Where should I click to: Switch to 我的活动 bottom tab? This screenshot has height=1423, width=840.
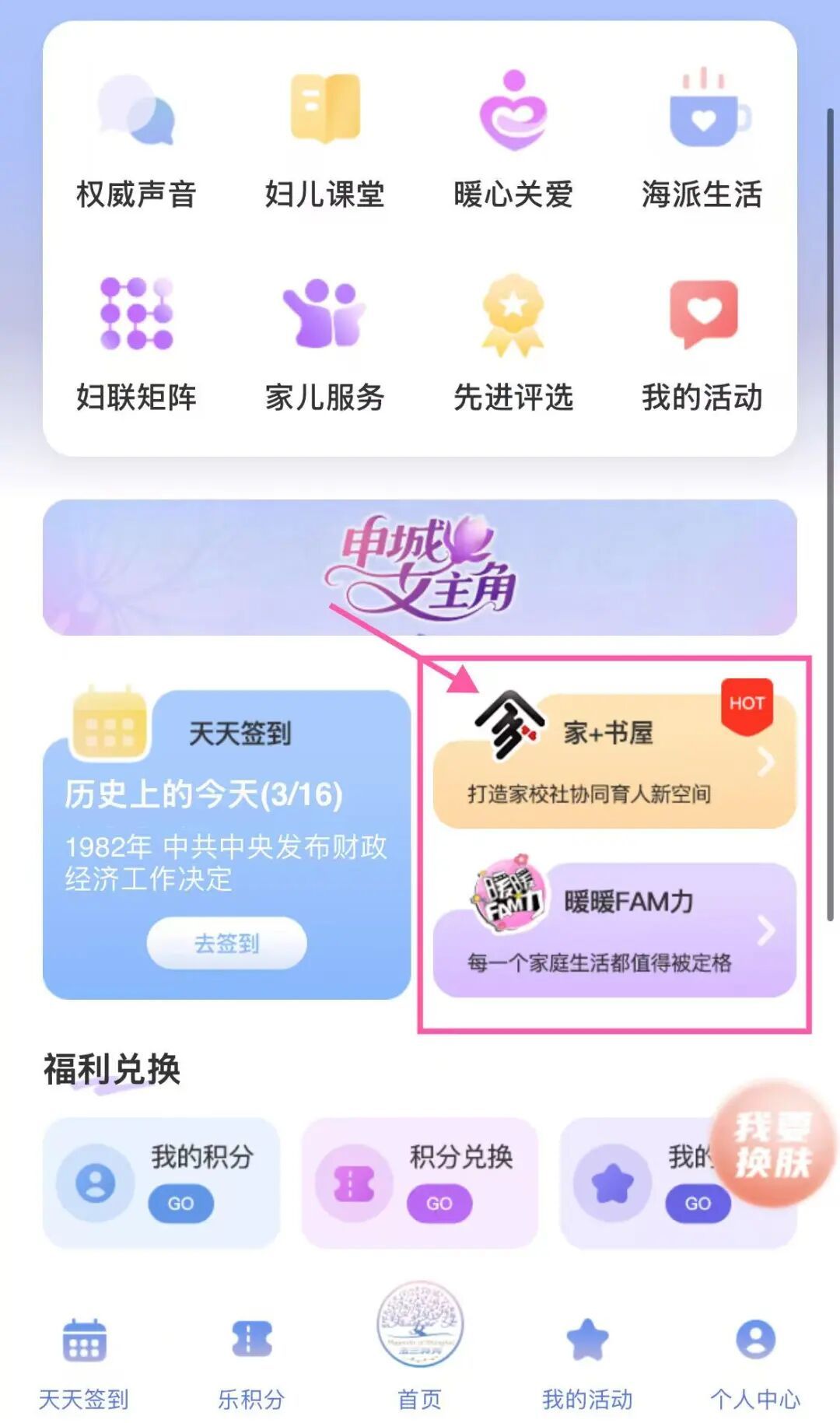(x=587, y=1362)
